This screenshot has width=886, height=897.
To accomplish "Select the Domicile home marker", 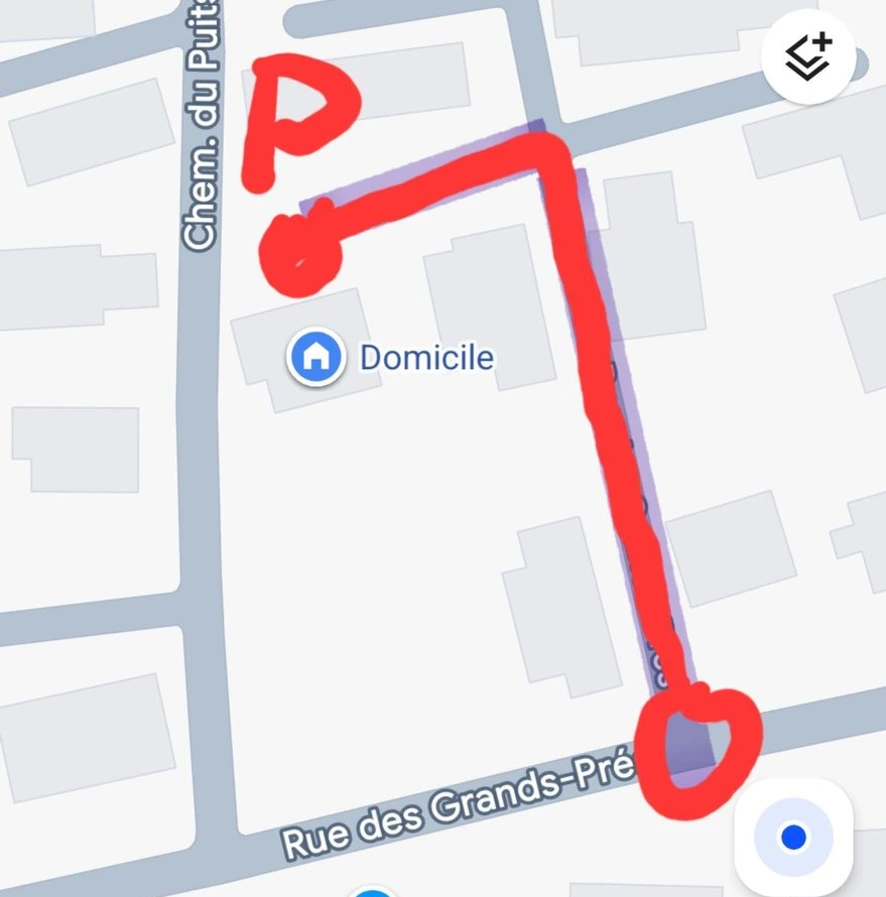I will point(317,357).
